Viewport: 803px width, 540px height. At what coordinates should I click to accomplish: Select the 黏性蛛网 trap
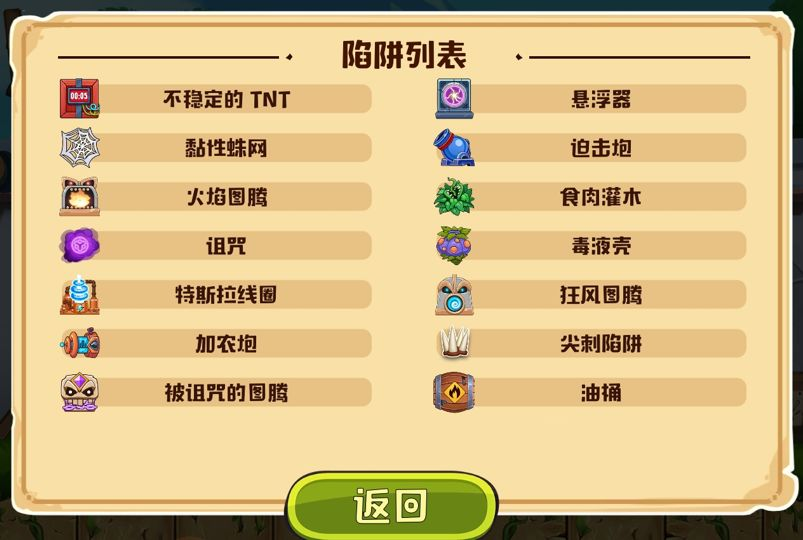coord(226,148)
